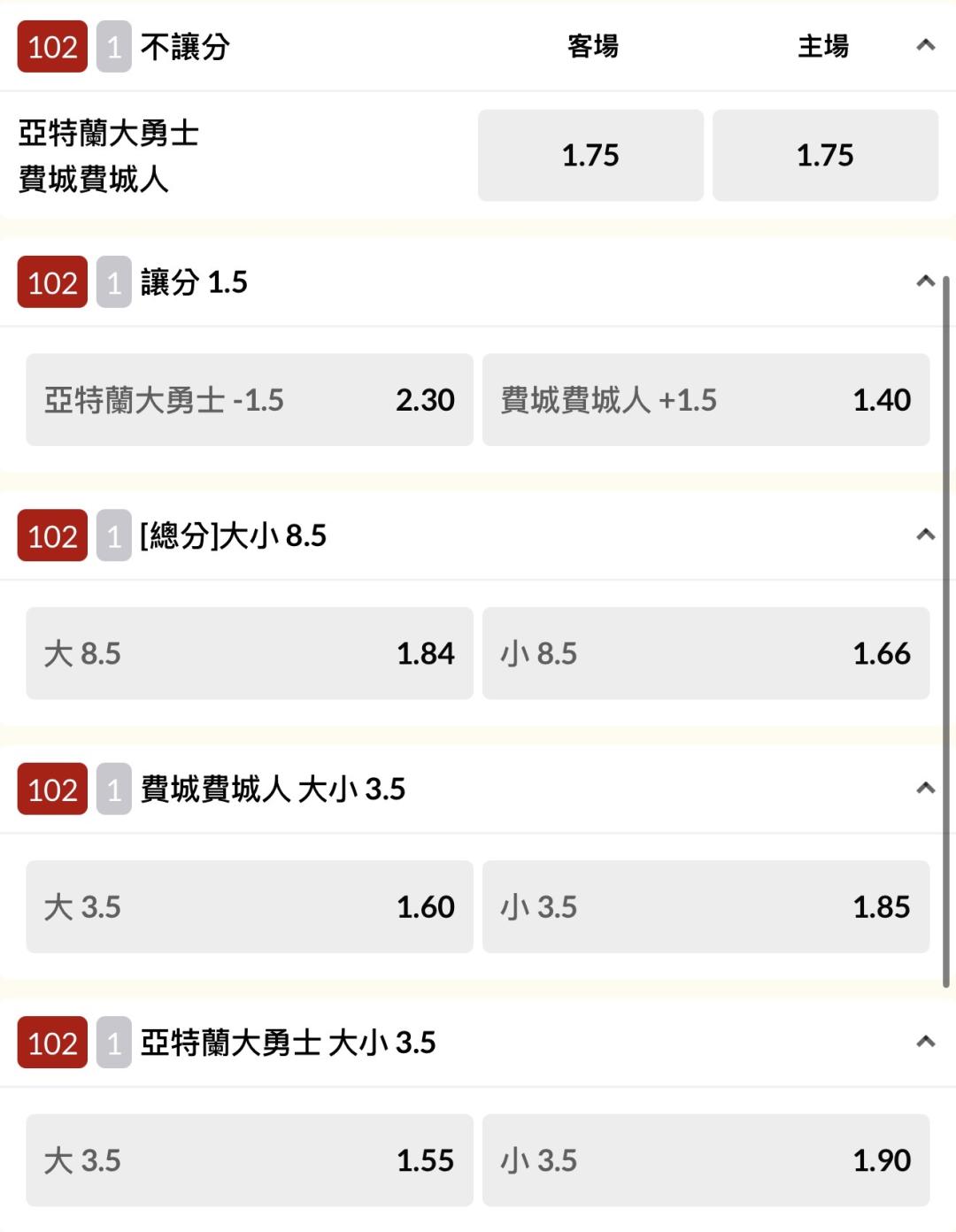Collapse the 亞特蘭大勇士 大小 3.5 section
956x1232 pixels.
(x=925, y=1042)
